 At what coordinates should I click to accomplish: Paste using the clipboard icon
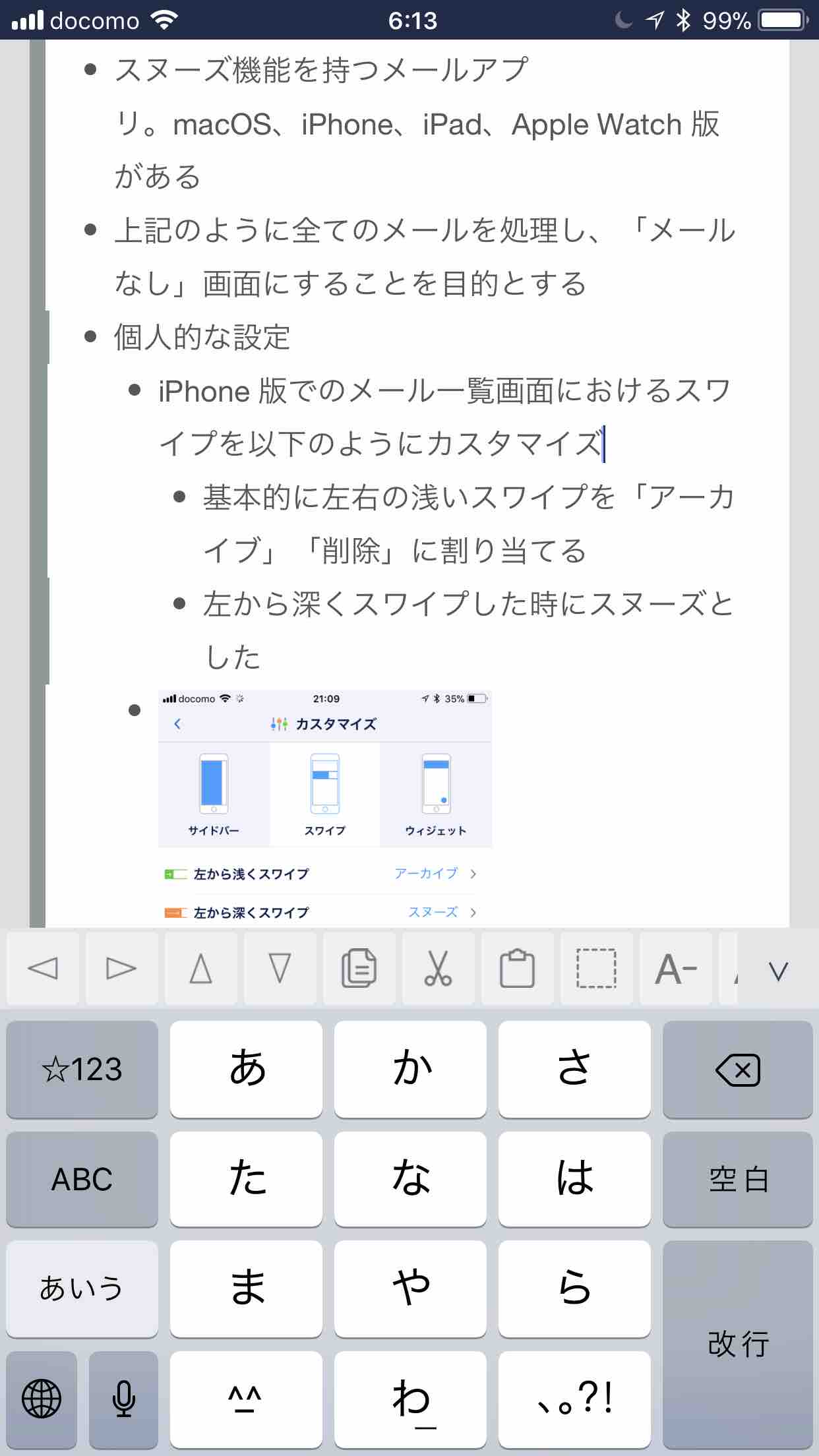click(517, 969)
